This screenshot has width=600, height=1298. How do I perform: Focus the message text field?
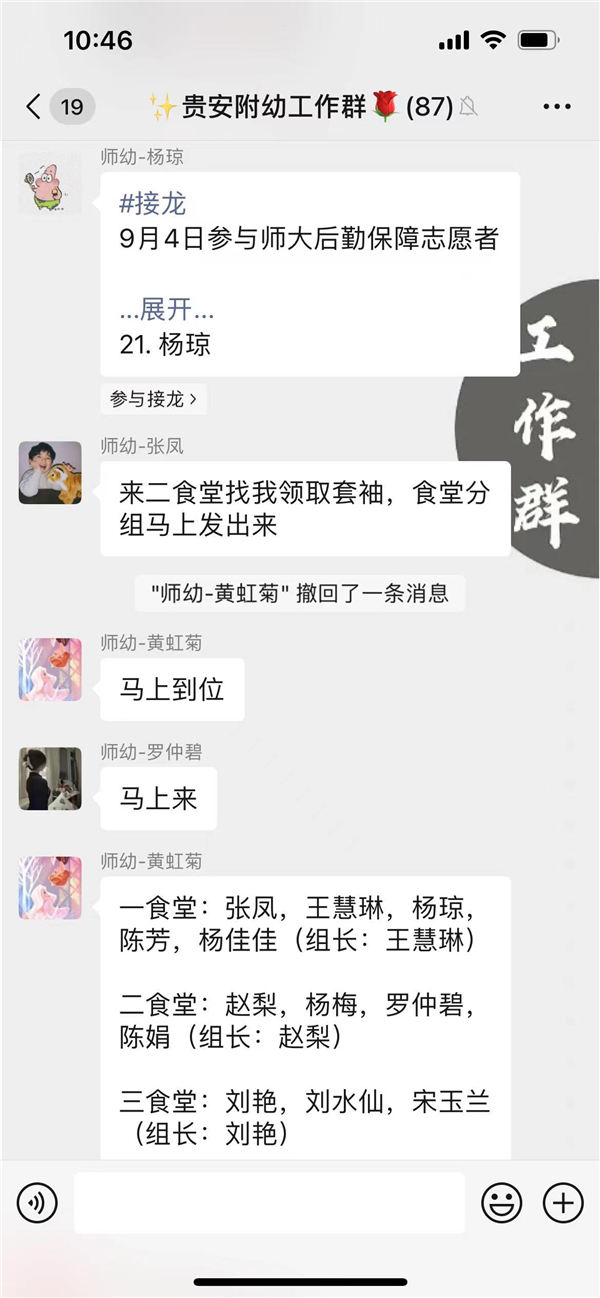point(269,1203)
